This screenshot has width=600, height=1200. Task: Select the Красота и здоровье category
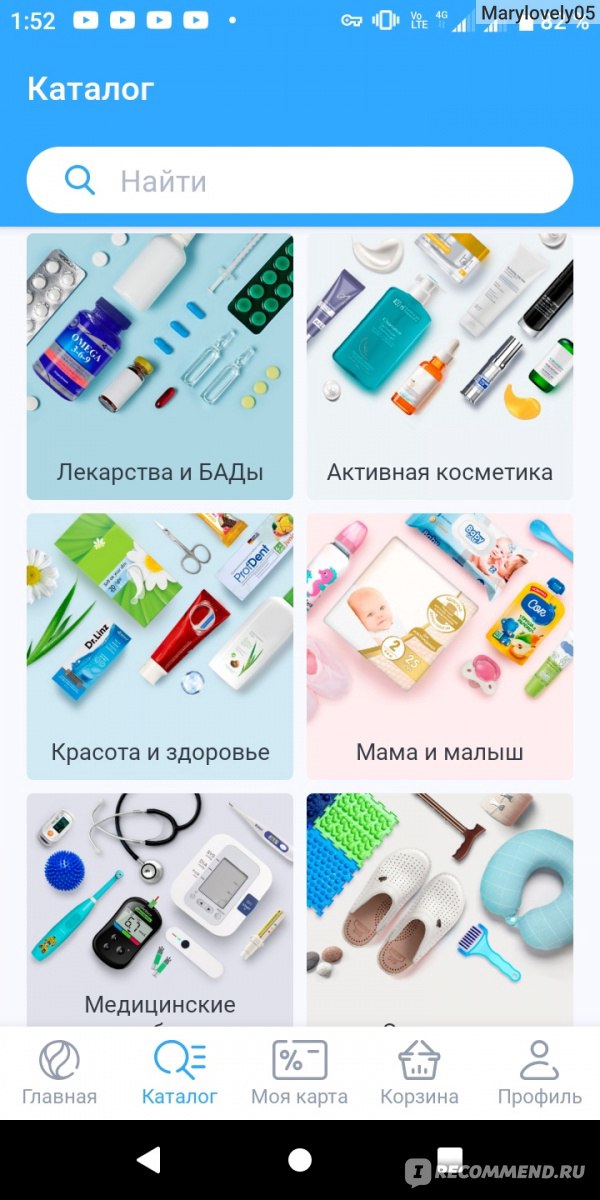[160, 646]
